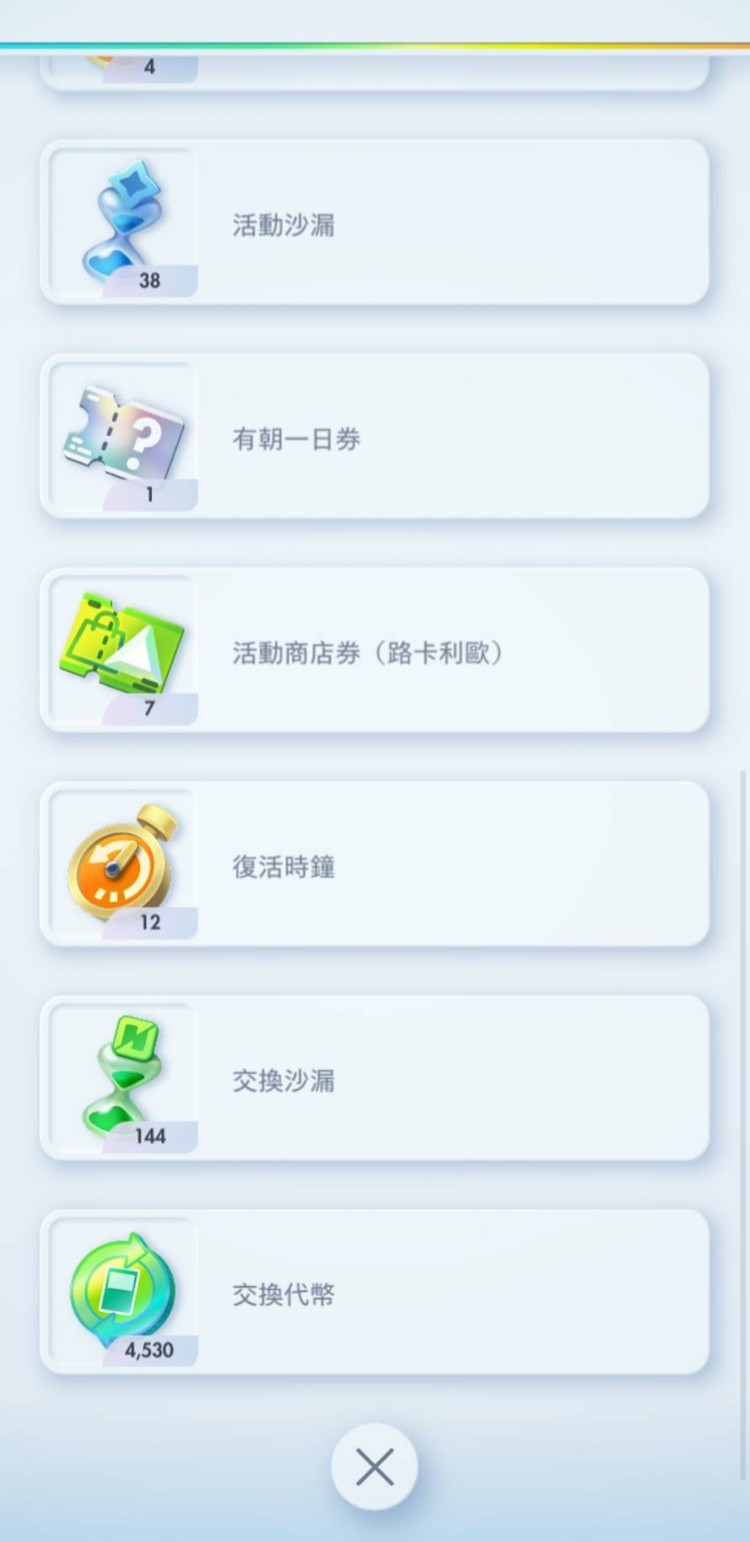Show details for 交換代幣
The width and height of the screenshot is (750, 1542).
pos(374,1293)
